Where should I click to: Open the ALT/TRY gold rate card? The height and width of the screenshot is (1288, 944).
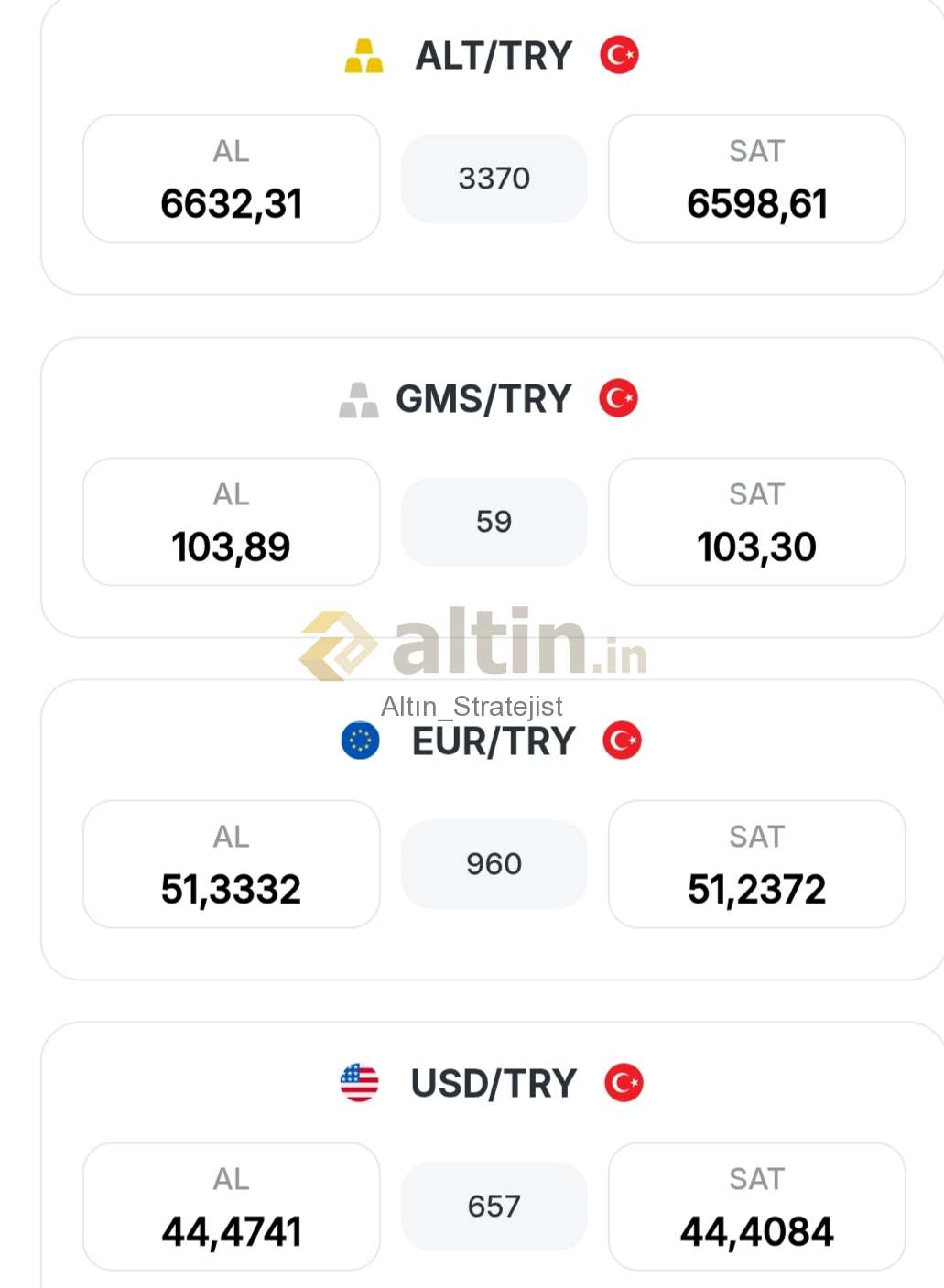[x=494, y=56]
